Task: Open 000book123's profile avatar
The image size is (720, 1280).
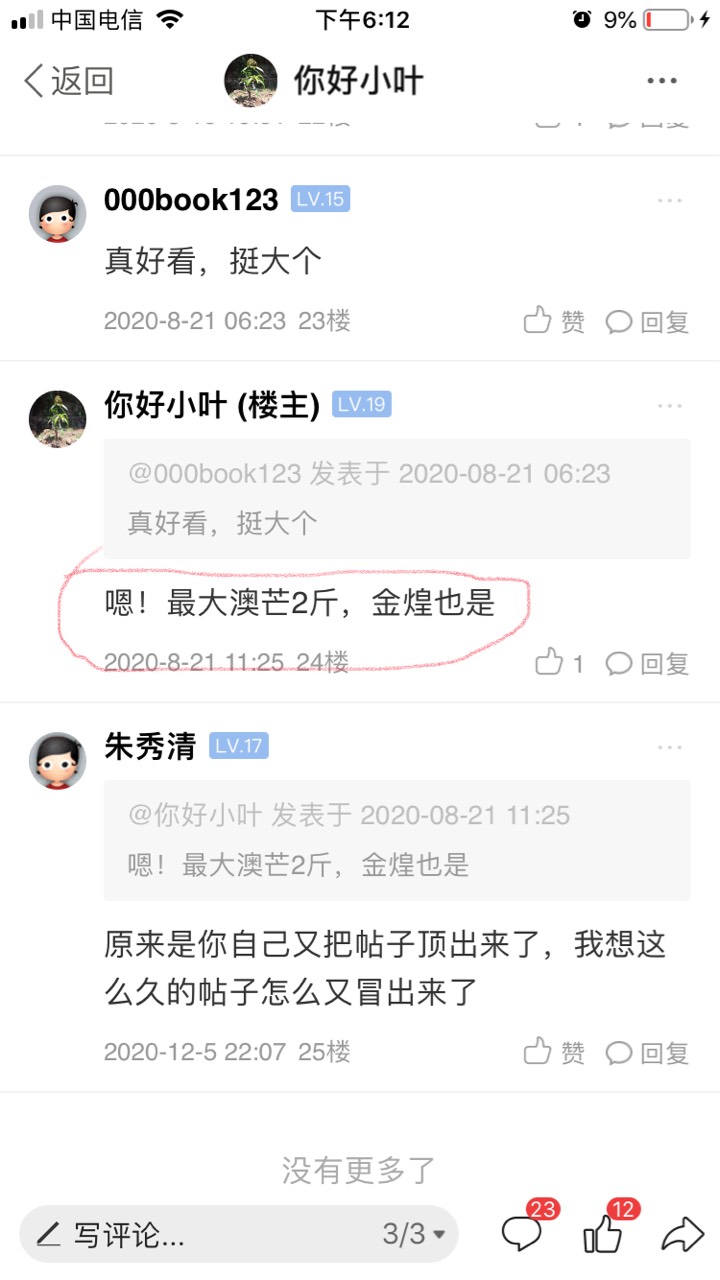Action: click(x=57, y=214)
